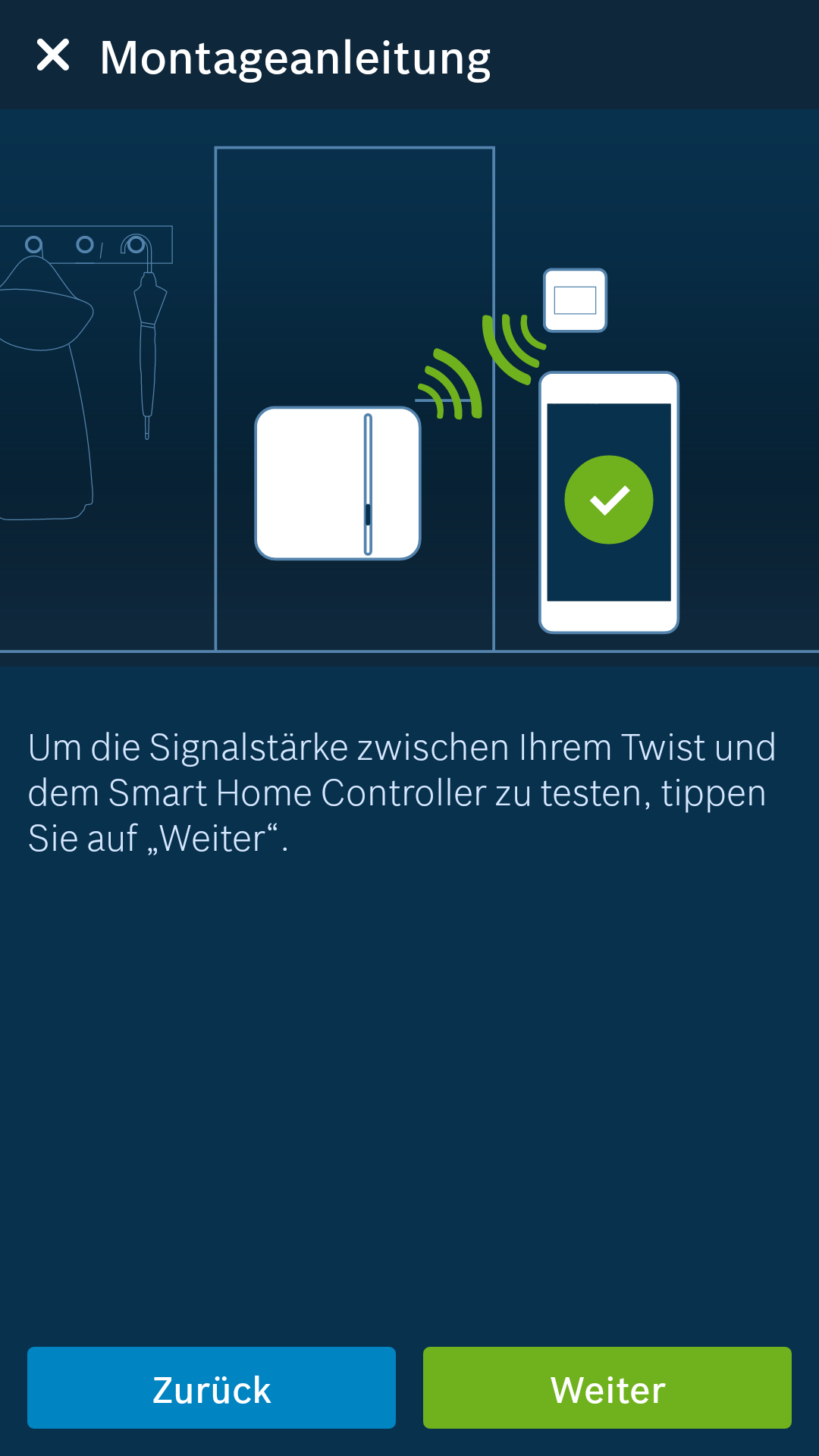Continue with the Weiter button
The height and width of the screenshot is (1456, 819).
[x=607, y=1388]
